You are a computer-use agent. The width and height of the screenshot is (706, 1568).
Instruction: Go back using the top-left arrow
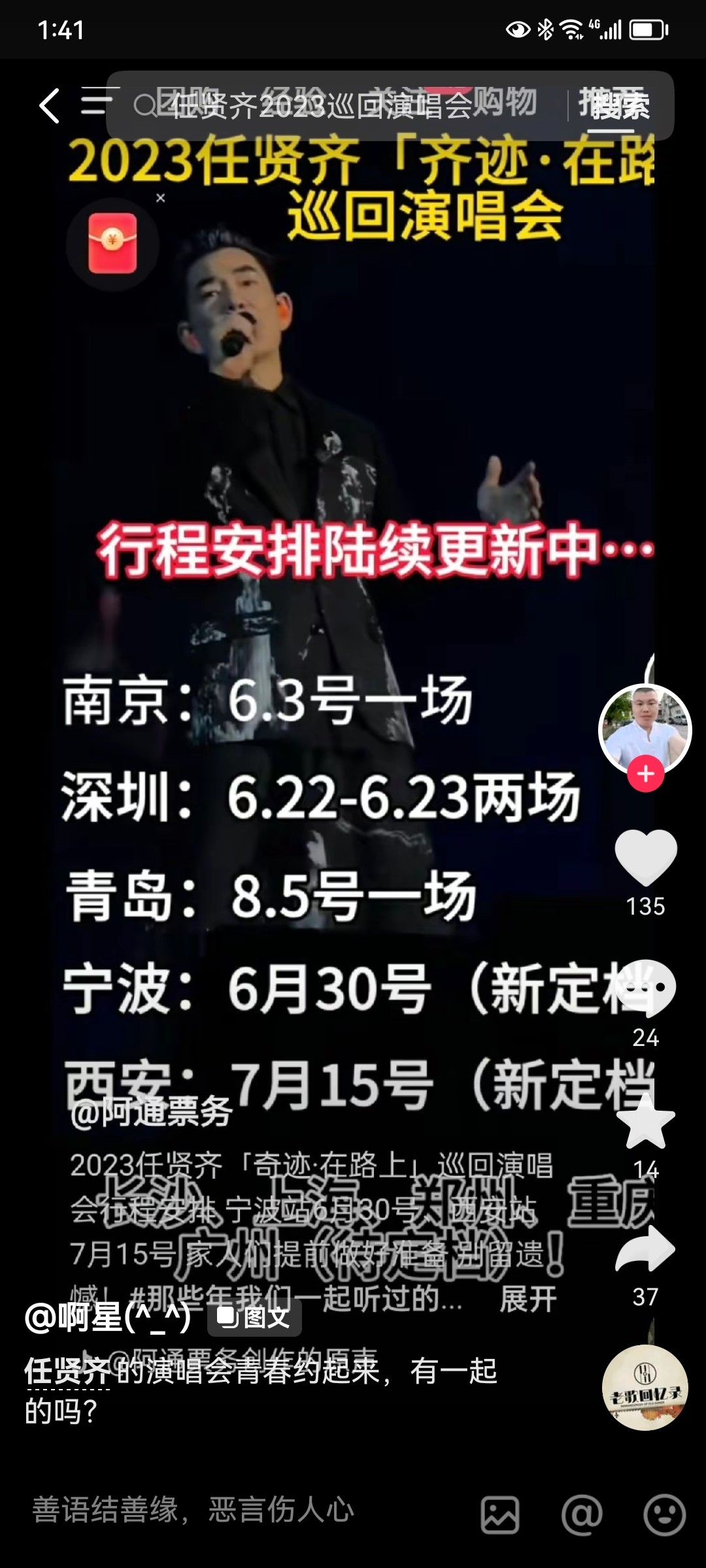50,106
